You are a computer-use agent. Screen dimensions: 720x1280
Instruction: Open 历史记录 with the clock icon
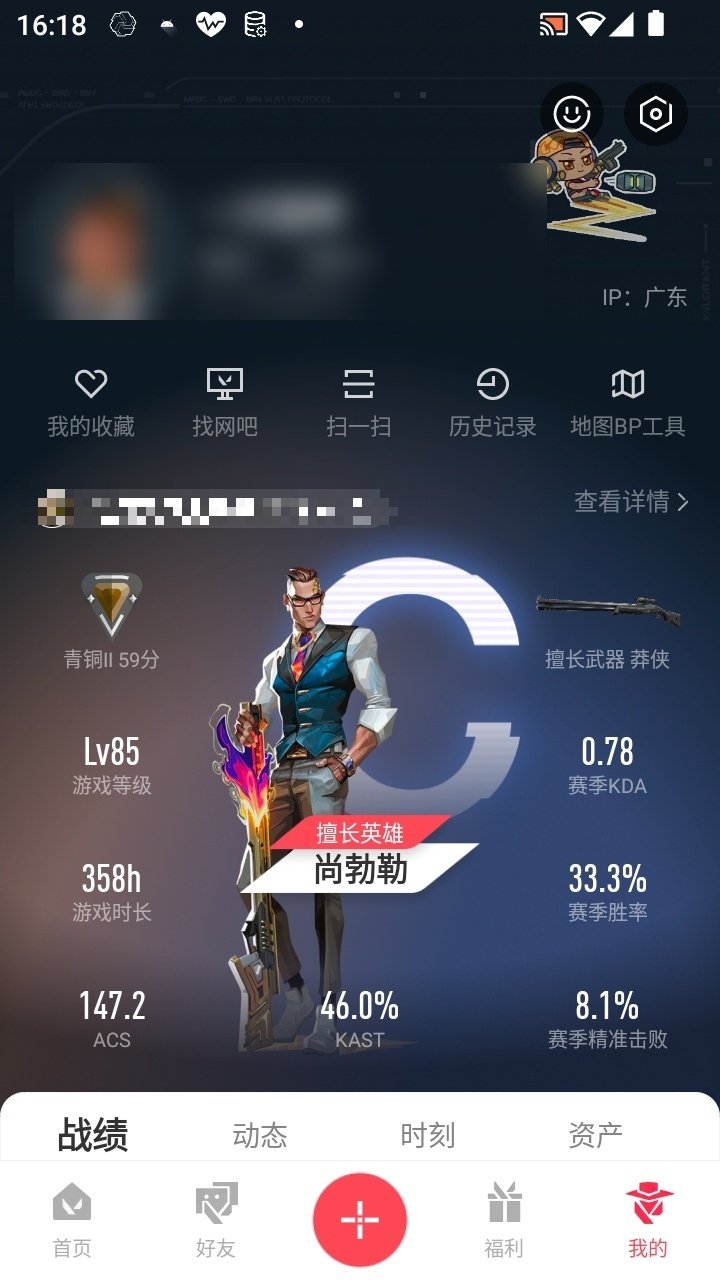[x=493, y=398]
